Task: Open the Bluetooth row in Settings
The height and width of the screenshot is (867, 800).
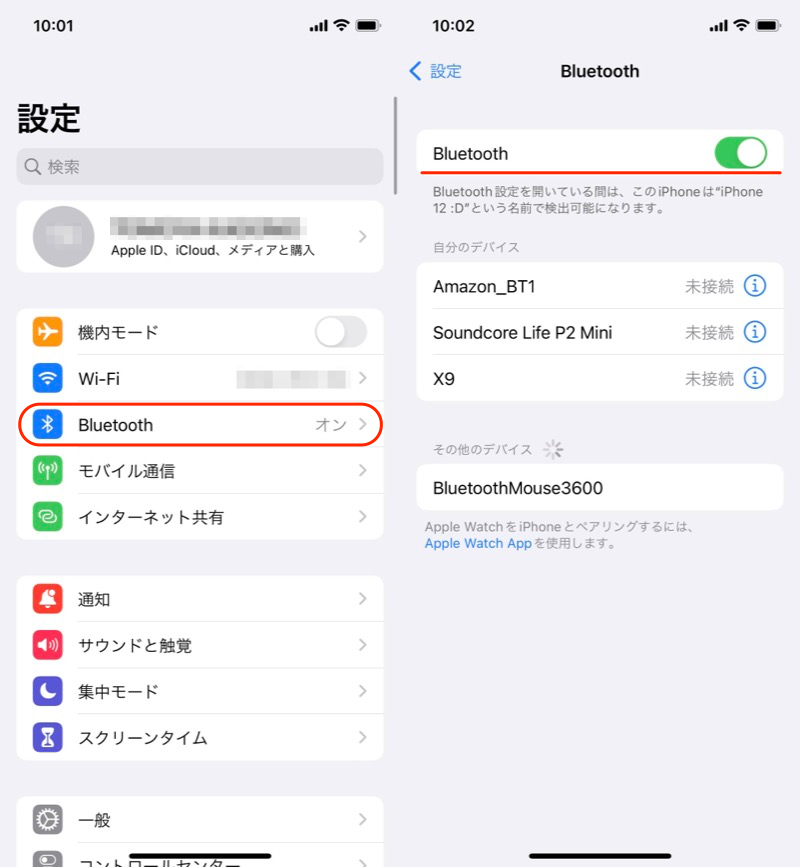Action: pos(200,425)
